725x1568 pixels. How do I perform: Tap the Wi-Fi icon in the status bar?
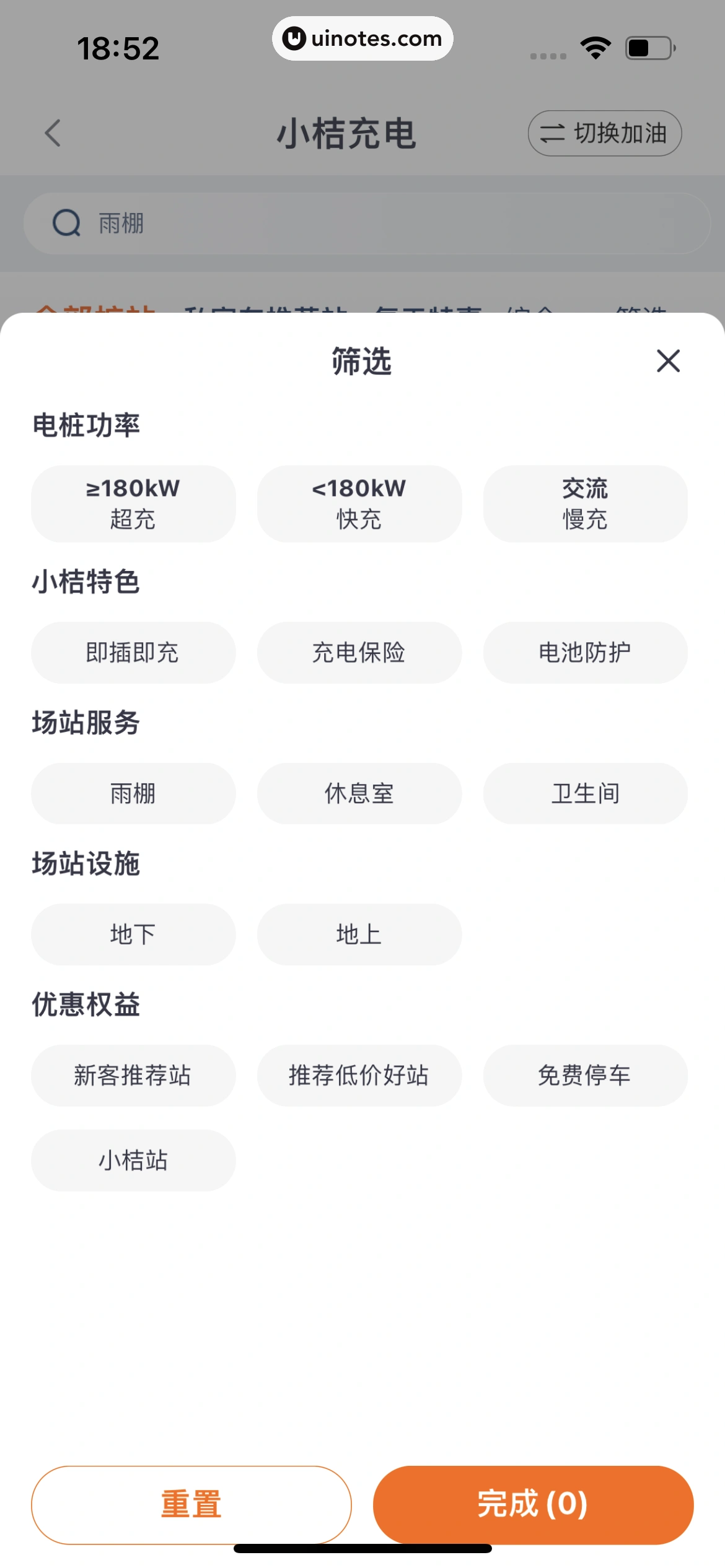pyautogui.click(x=596, y=46)
